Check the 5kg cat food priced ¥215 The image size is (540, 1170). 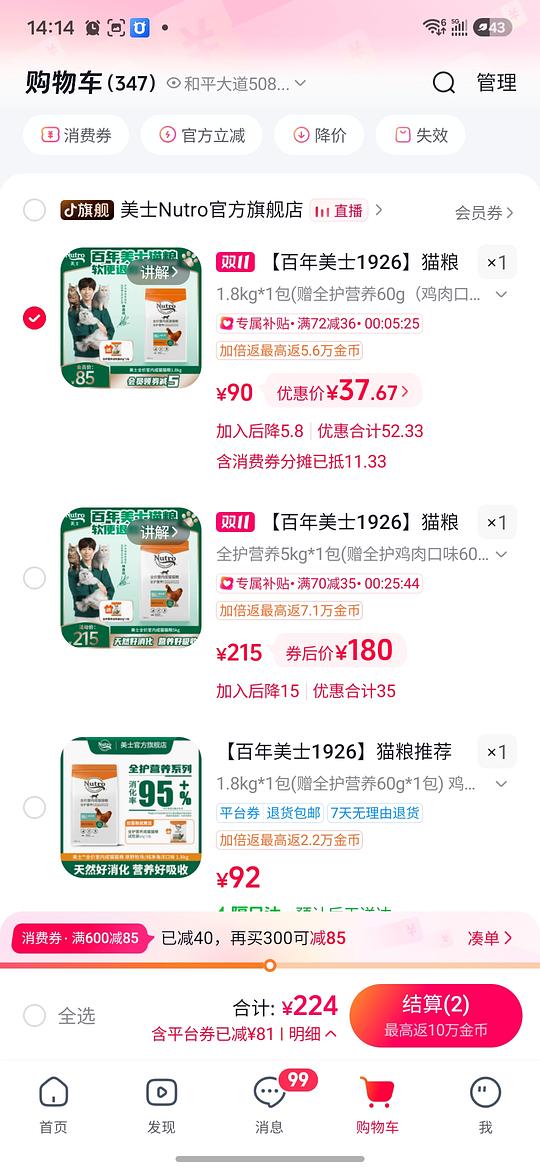tap(34, 578)
